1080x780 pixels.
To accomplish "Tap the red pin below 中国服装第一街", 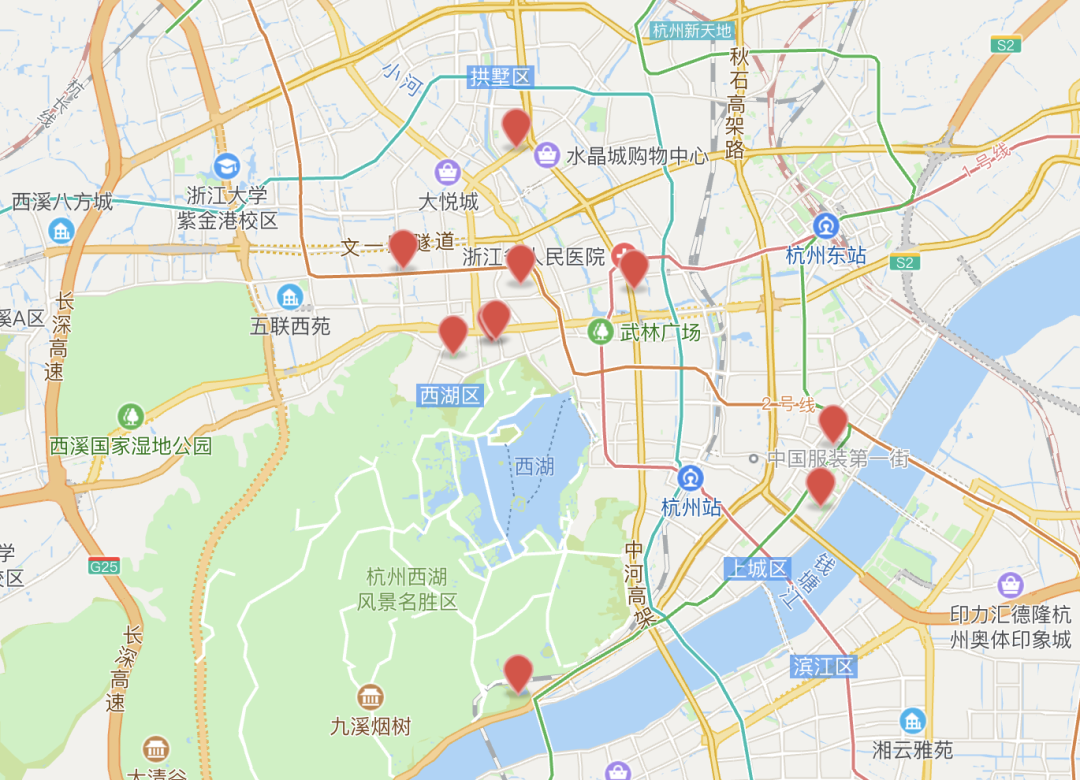I will (x=820, y=486).
